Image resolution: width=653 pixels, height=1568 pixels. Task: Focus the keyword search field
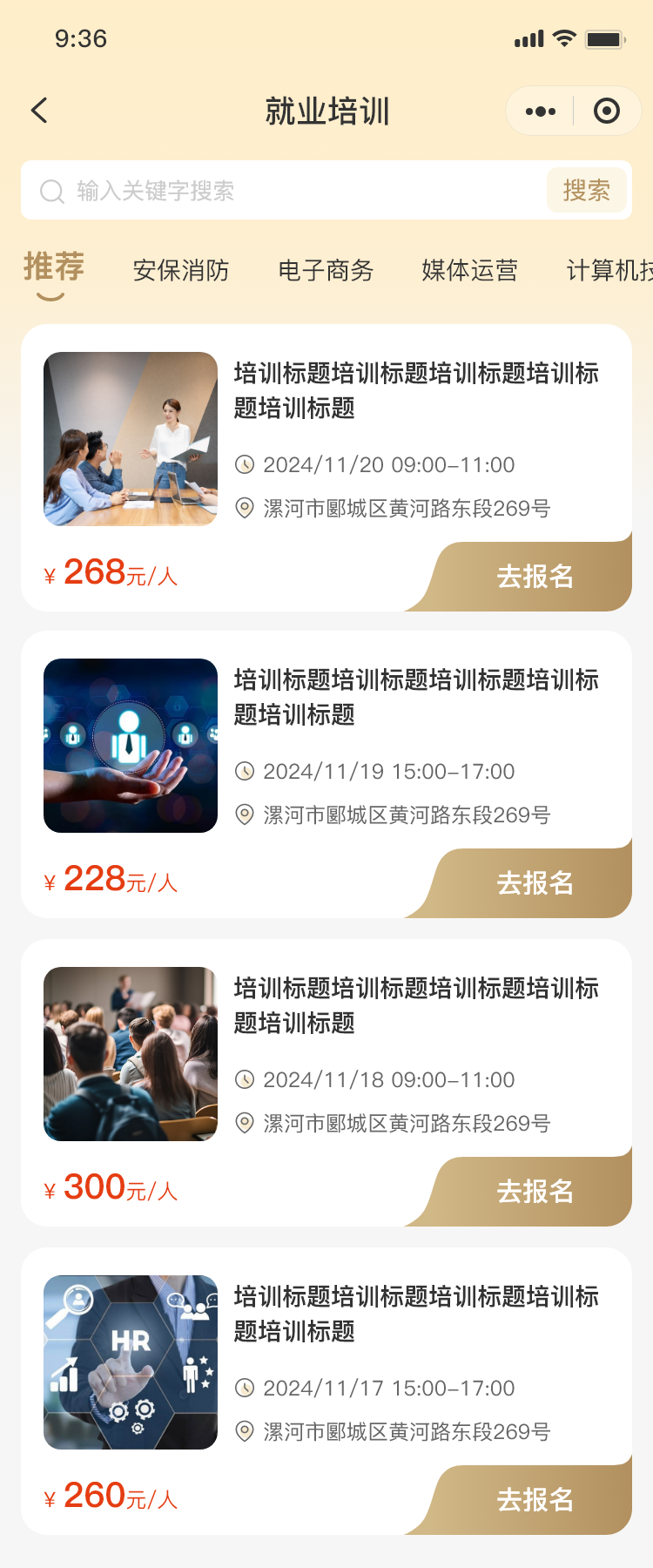(x=287, y=191)
